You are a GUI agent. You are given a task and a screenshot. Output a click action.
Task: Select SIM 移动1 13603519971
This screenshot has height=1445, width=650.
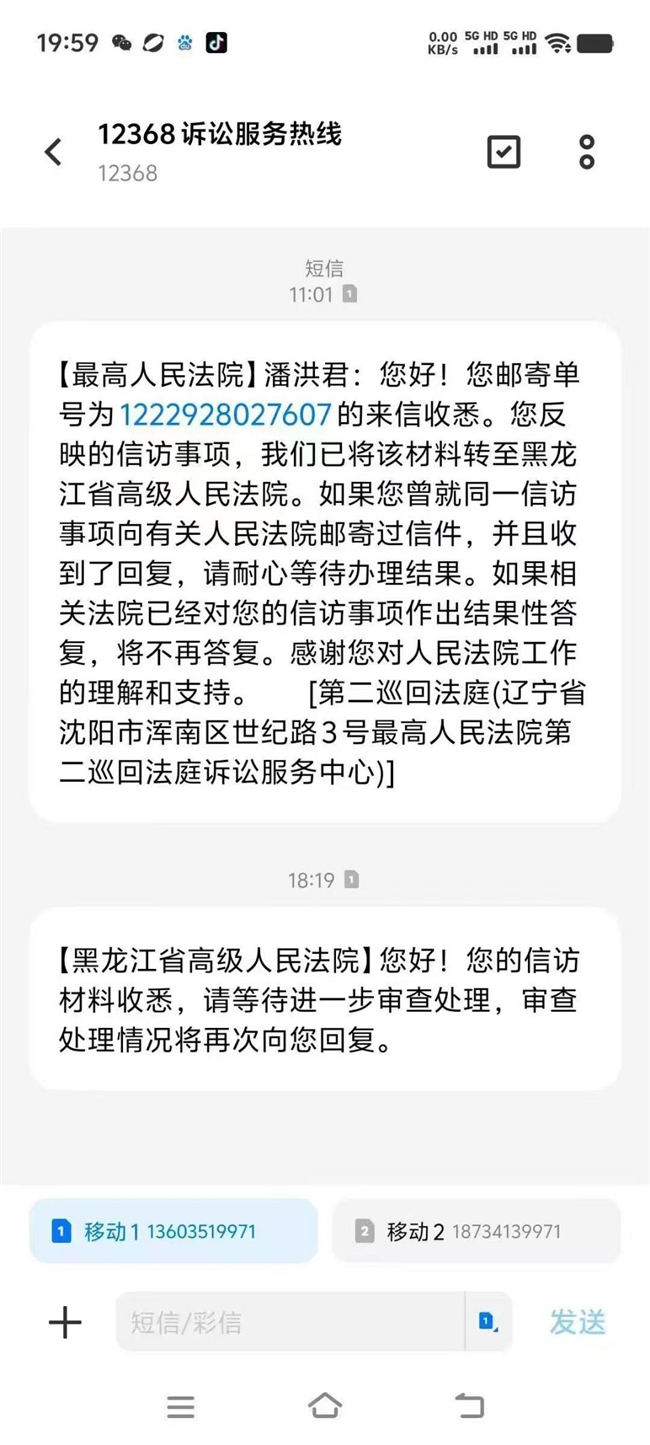[173, 1231]
